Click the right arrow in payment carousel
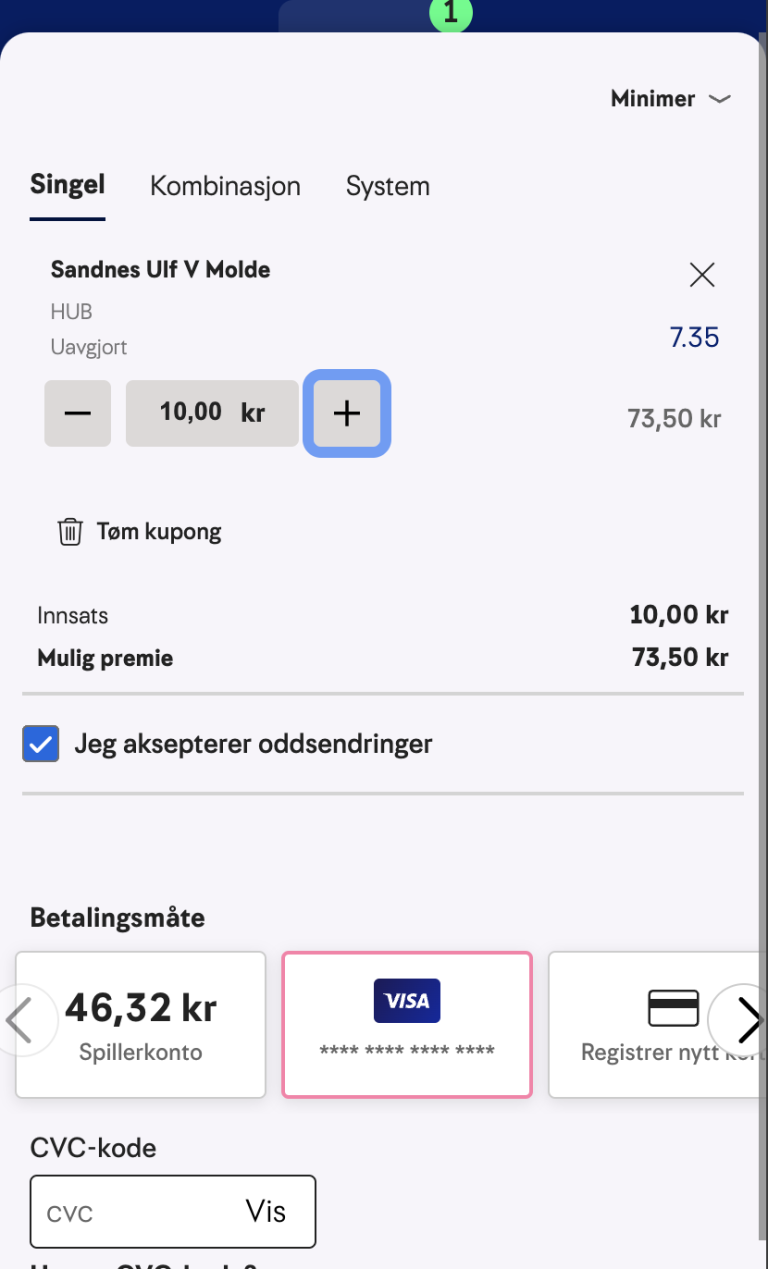Viewport: 768px width, 1269px height. click(749, 1021)
